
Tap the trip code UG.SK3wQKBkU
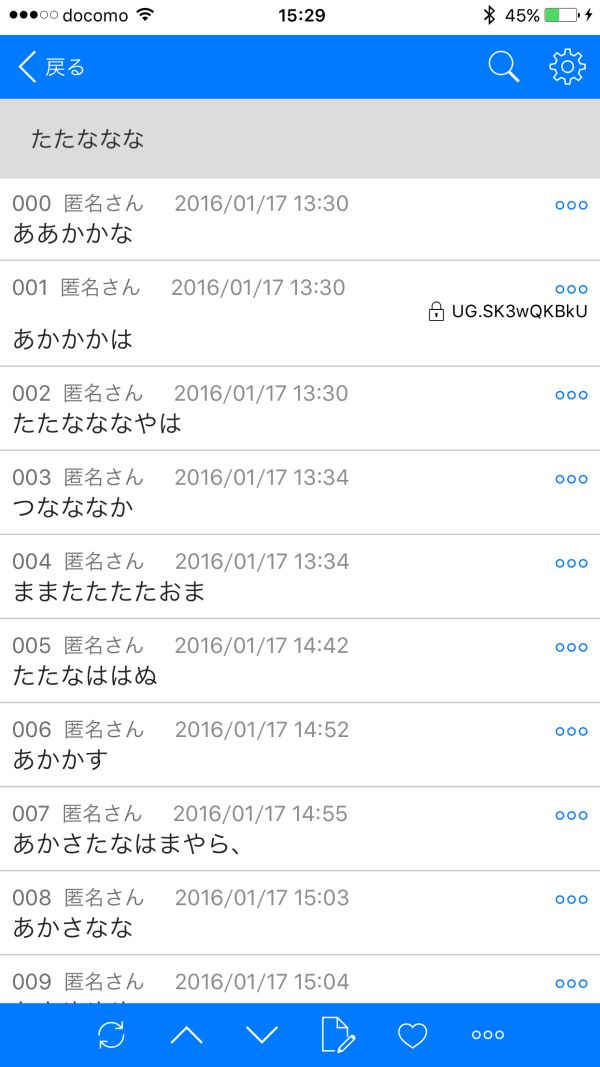(x=508, y=312)
